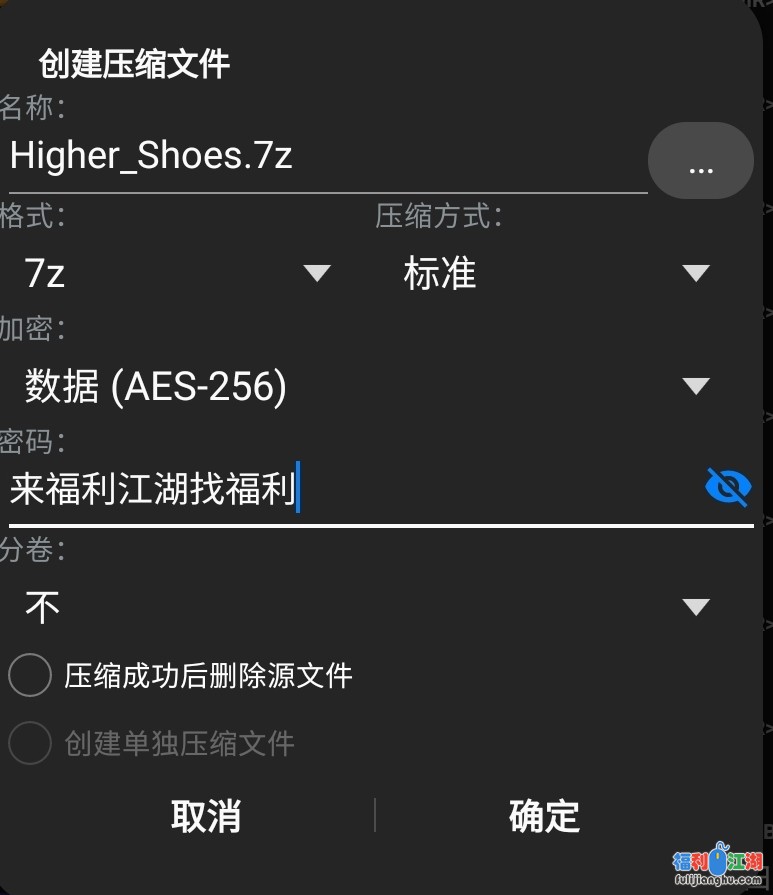Click the 创建压缩文件 dialog title

(135, 62)
